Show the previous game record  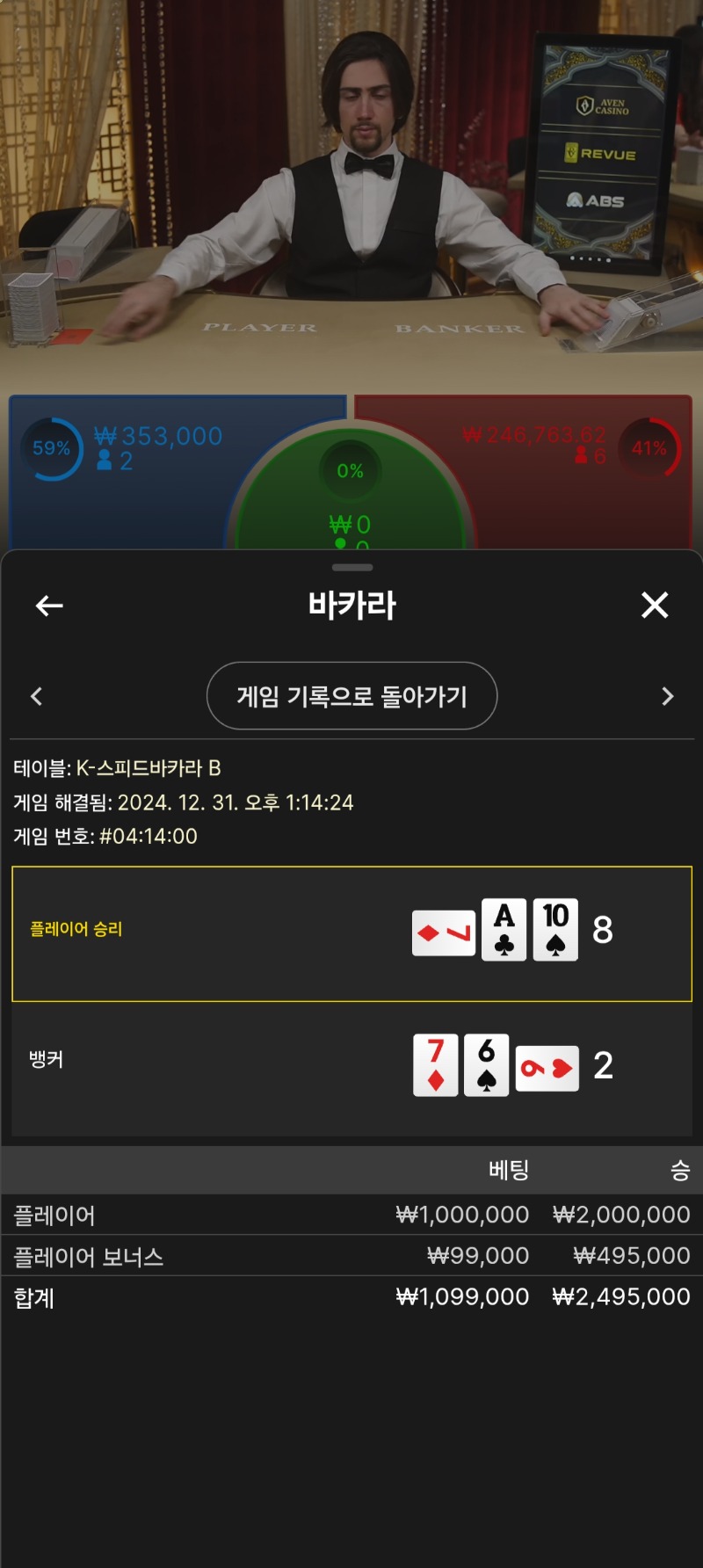point(36,697)
